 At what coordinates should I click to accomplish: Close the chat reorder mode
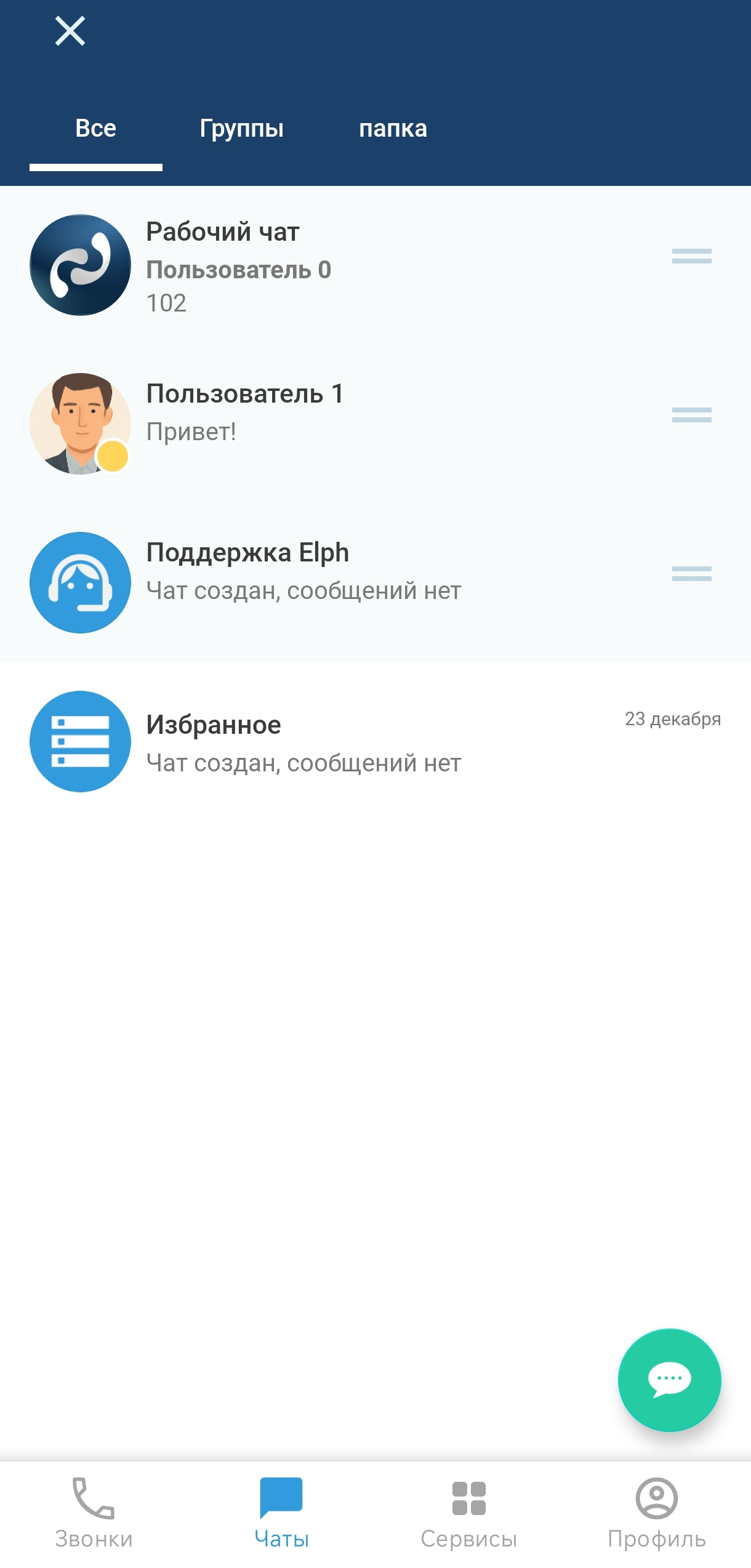pyautogui.click(x=70, y=31)
